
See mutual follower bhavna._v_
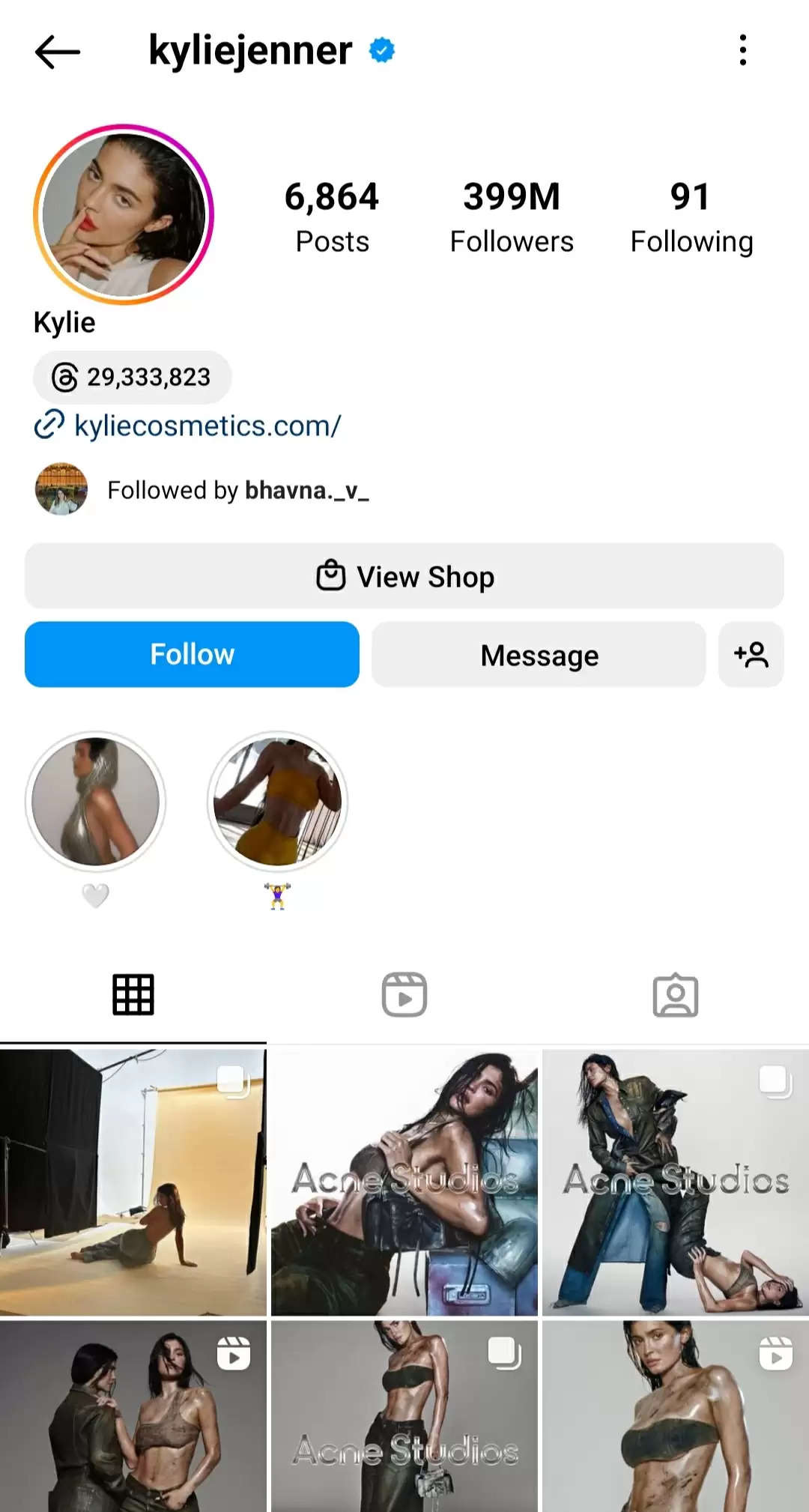(237, 490)
